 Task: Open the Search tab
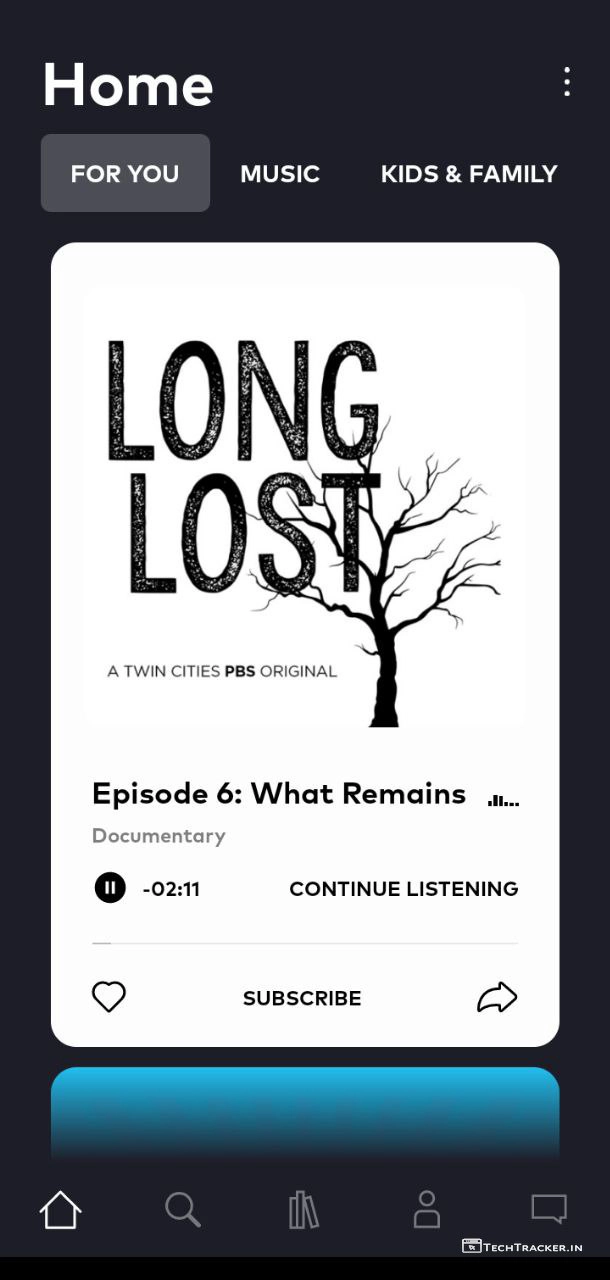click(x=182, y=1210)
